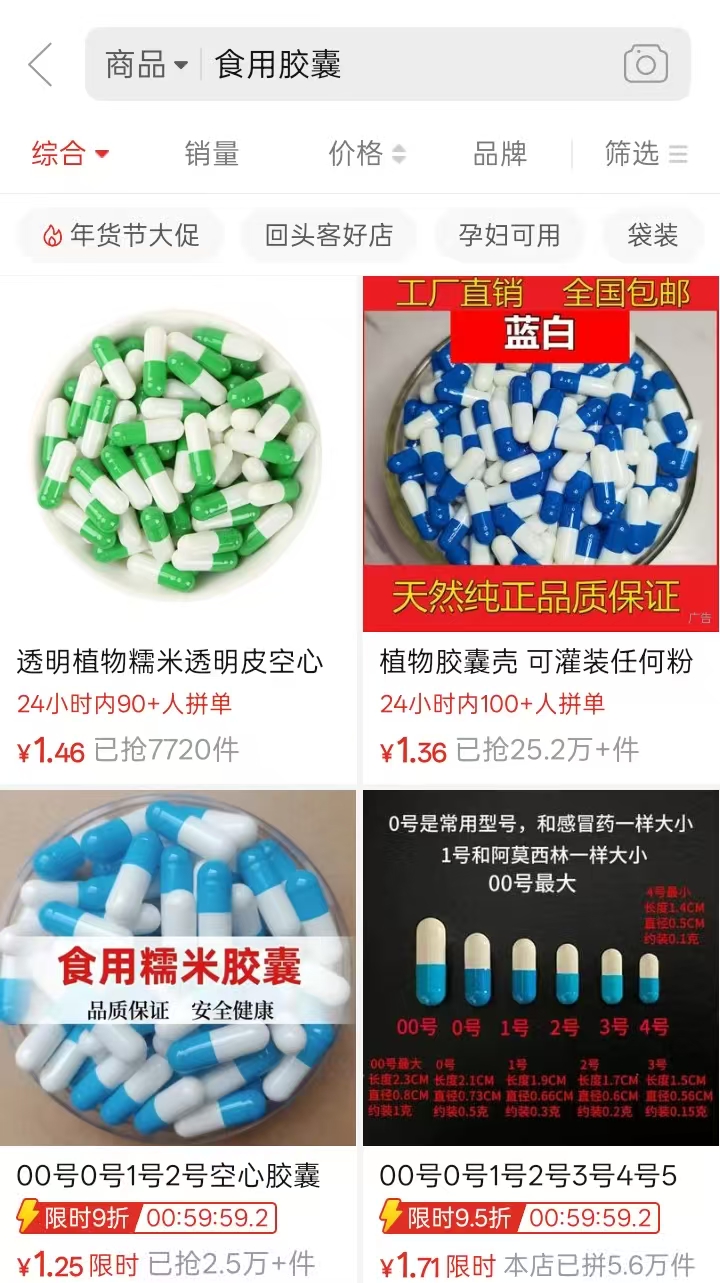Filter results by 品牌

500,154
